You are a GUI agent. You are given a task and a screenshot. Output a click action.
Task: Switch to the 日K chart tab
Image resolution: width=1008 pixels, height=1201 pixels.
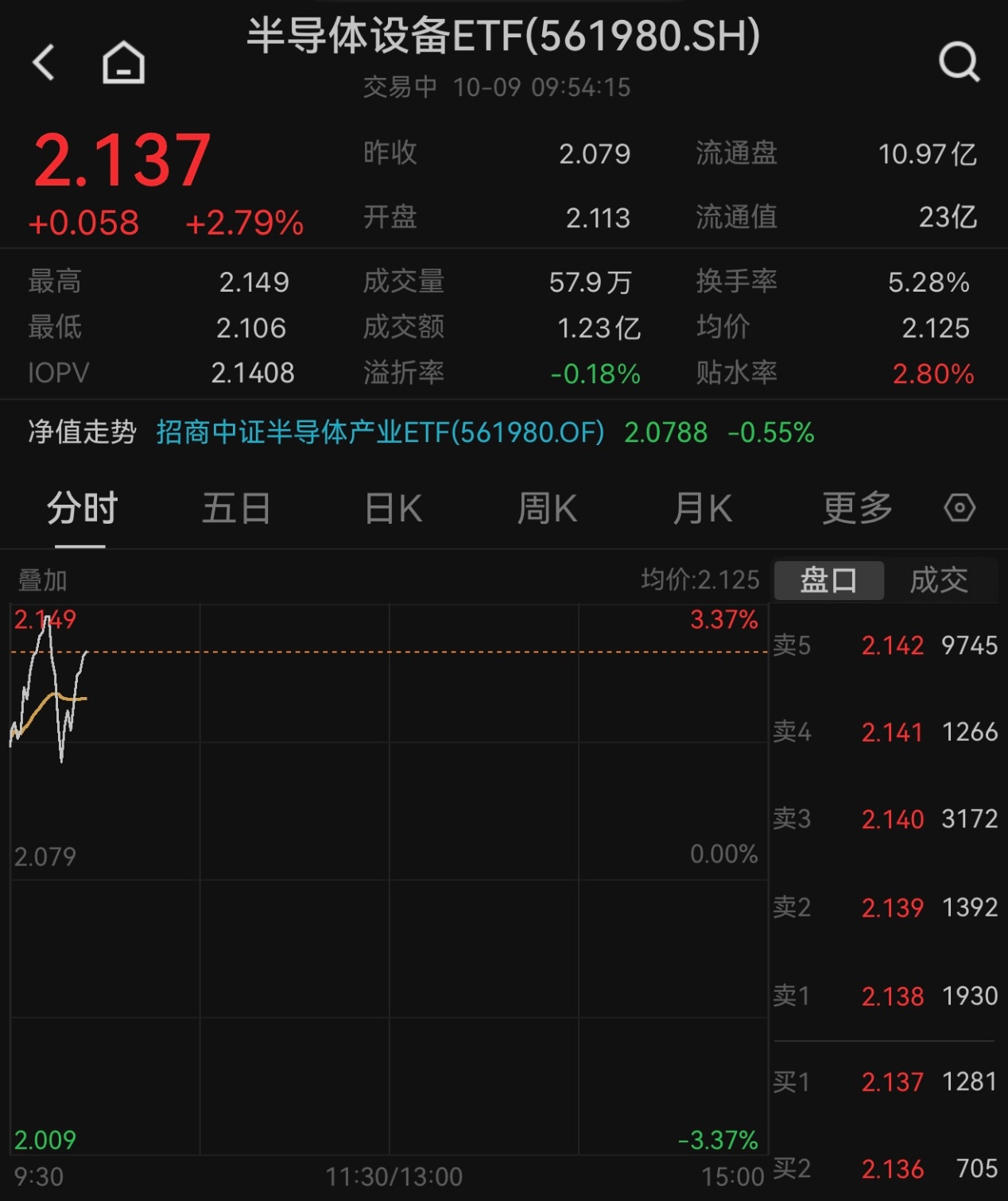pyautogui.click(x=393, y=509)
